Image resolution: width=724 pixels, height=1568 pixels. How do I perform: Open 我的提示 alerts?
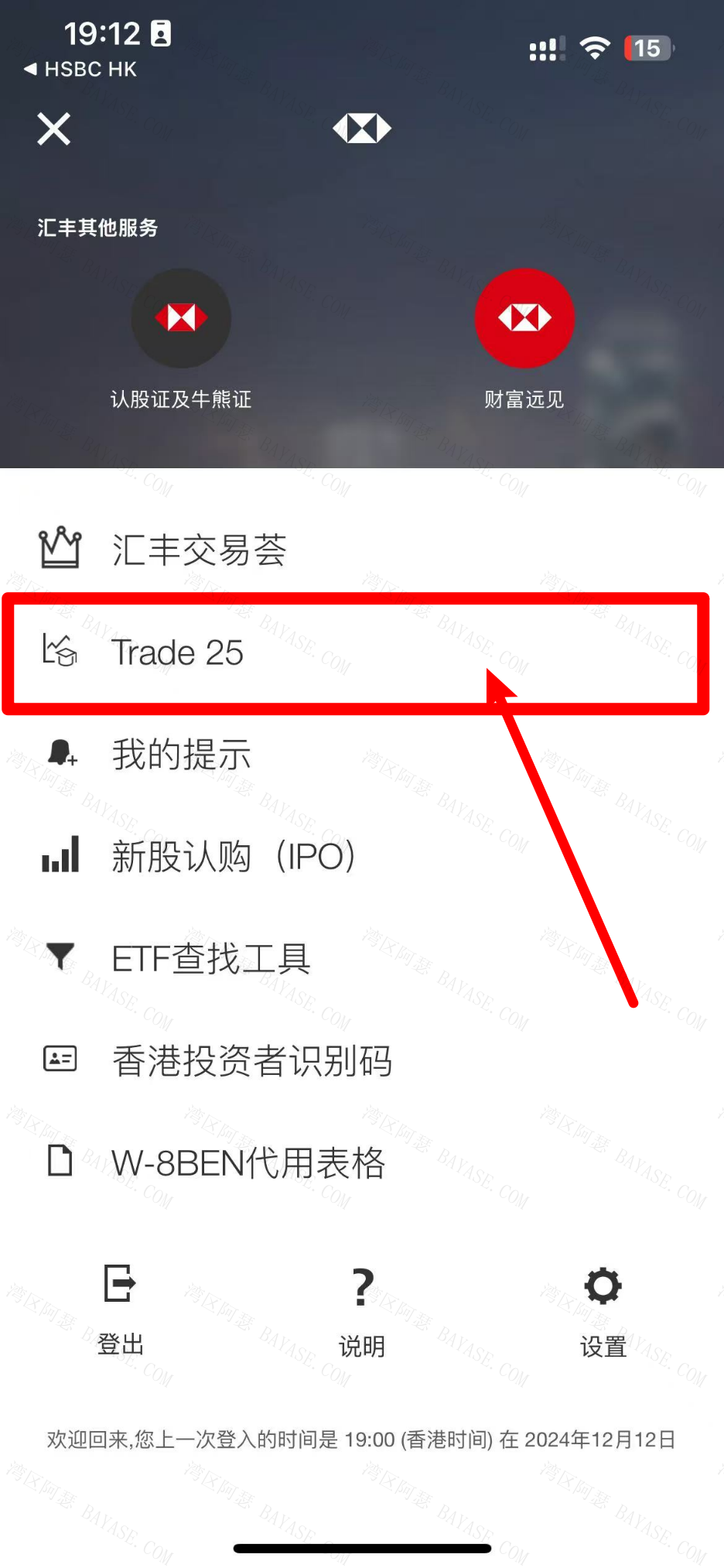tap(181, 755)
